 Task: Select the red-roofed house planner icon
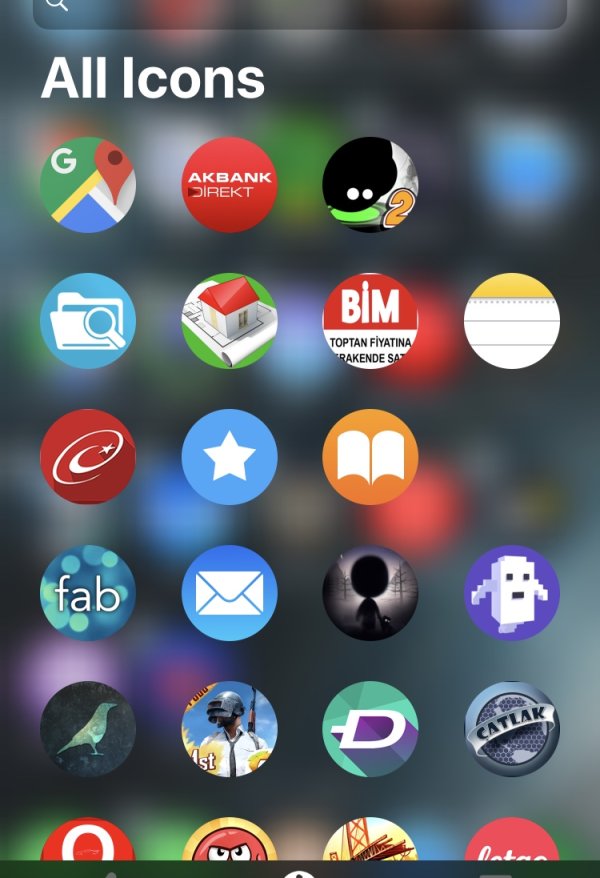pos(229,321)
